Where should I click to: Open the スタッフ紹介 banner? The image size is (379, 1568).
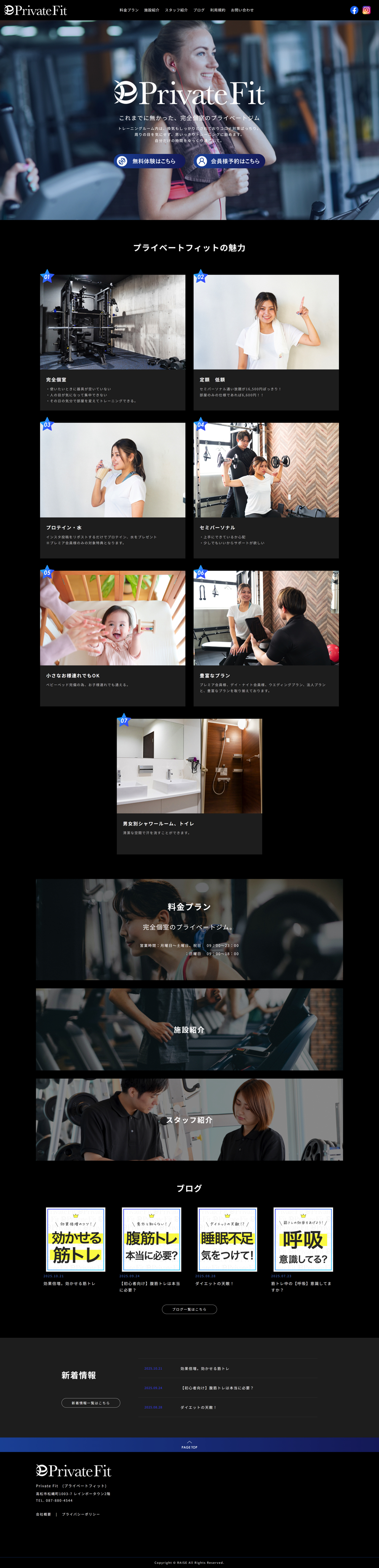pos(189,1119)
